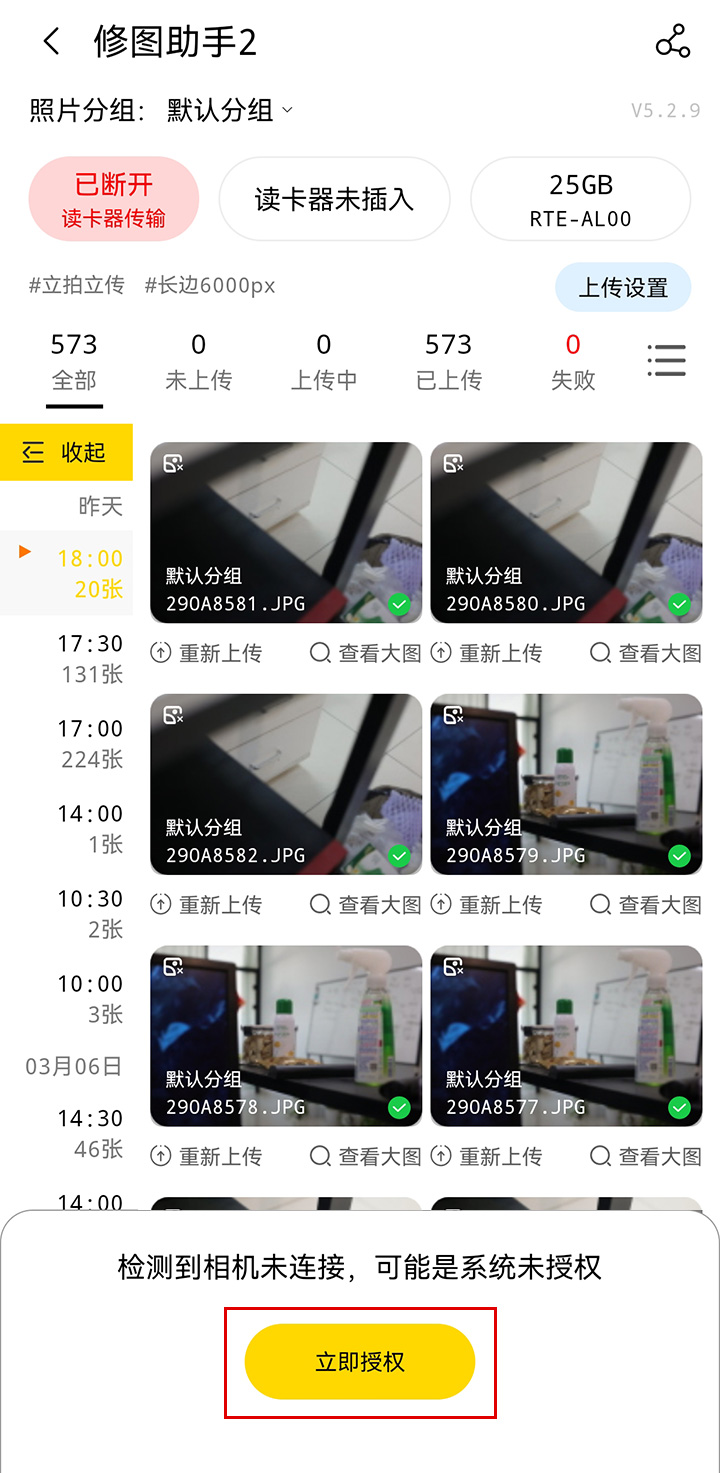Click the re-upload arrow icon under 290A8582.JPG
Image resolution: width=720 pixels, height=1473 pixels.
pos(158,904)
